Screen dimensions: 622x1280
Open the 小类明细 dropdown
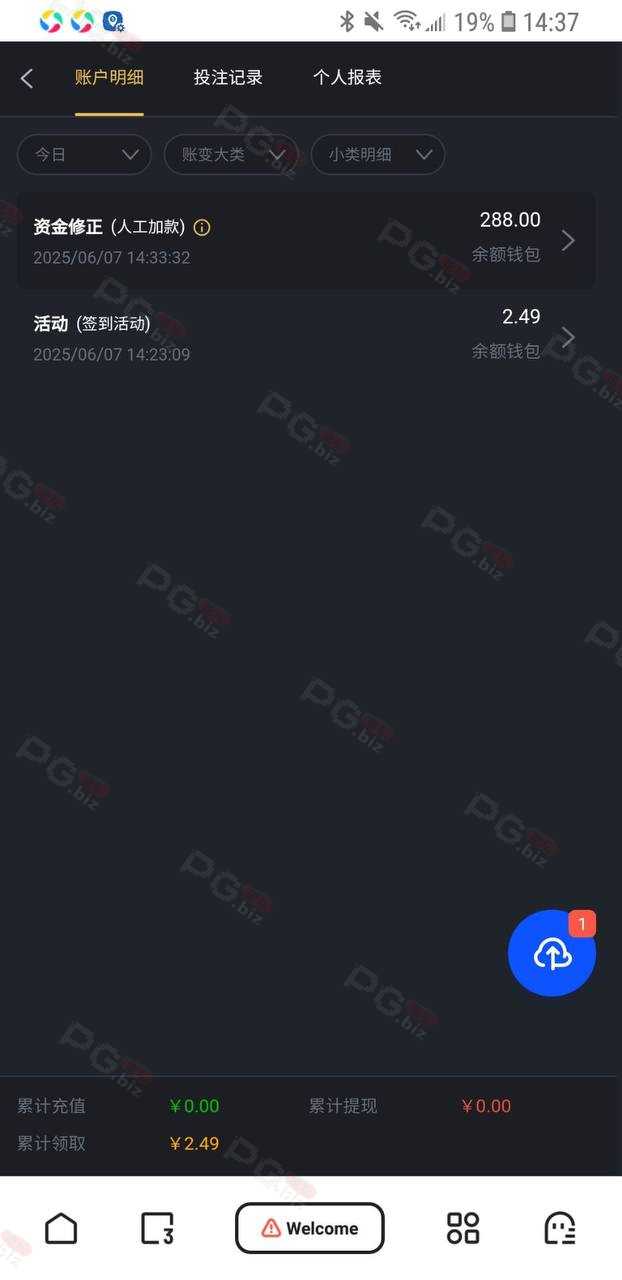point(378,155)
